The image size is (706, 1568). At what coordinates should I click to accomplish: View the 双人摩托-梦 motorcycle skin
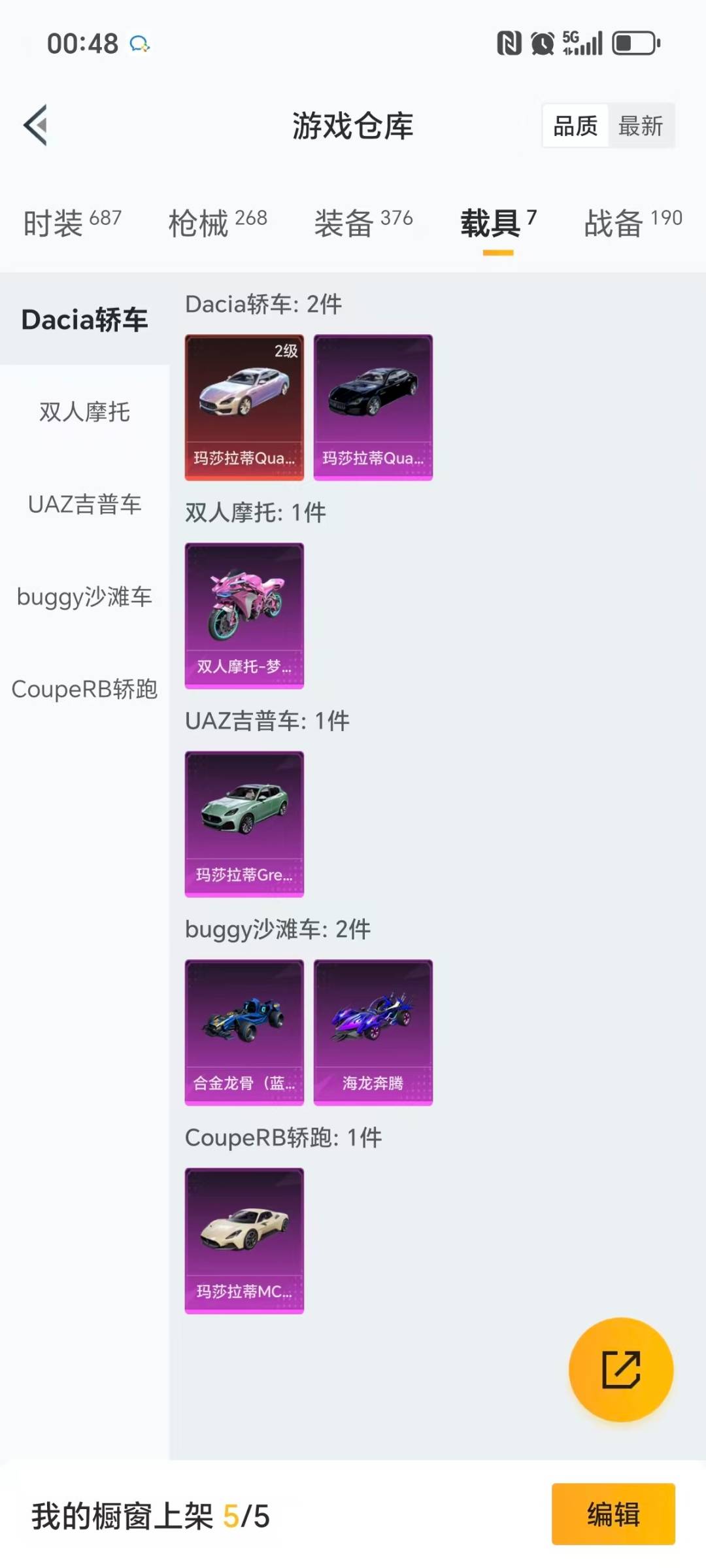pyautogui.click(x=244, y=615)
